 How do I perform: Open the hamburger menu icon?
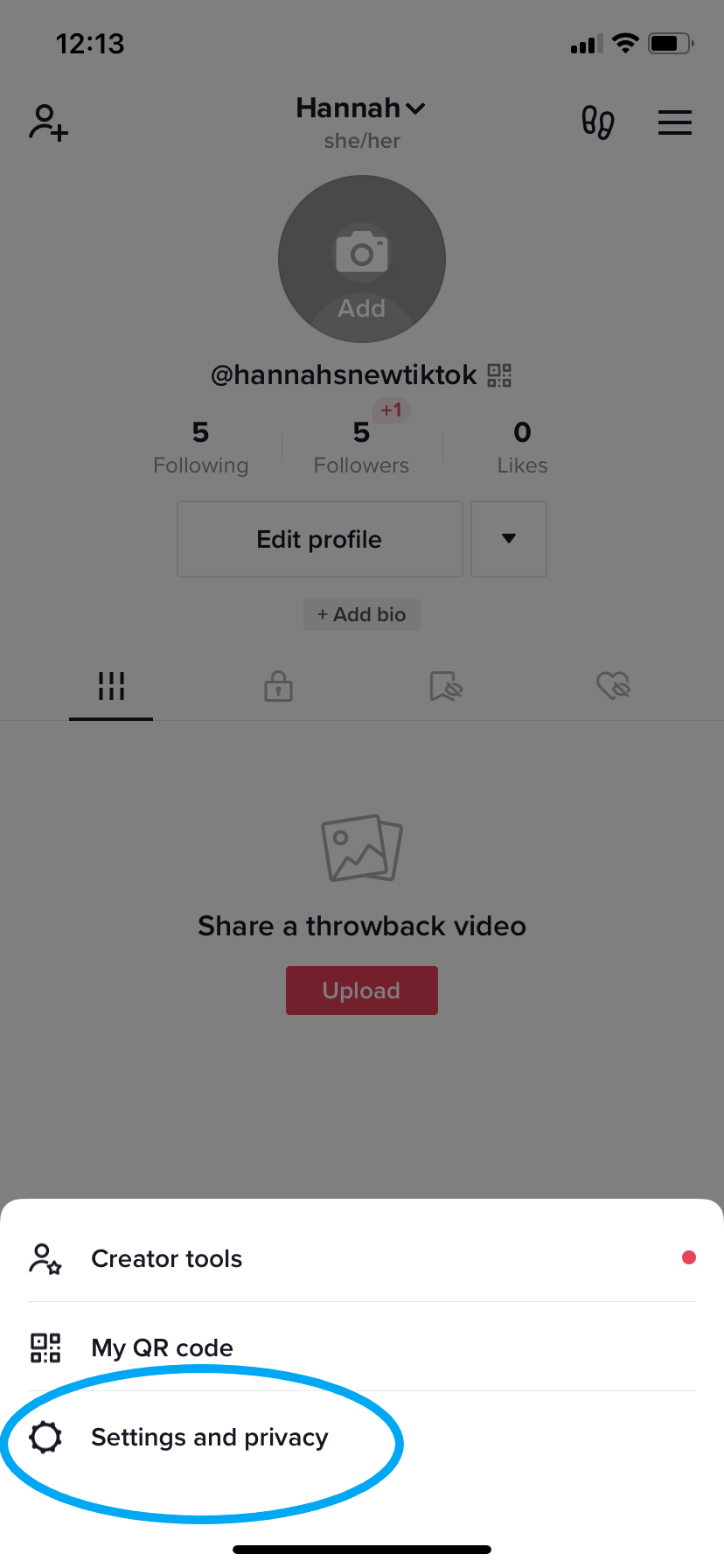tap(674, 122)
